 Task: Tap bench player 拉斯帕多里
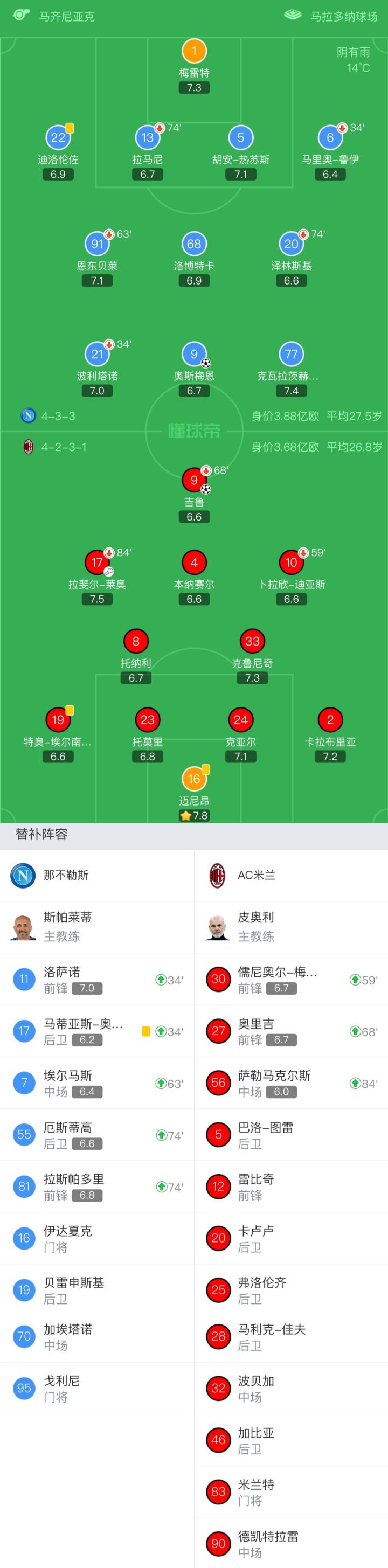[97, 1187]
